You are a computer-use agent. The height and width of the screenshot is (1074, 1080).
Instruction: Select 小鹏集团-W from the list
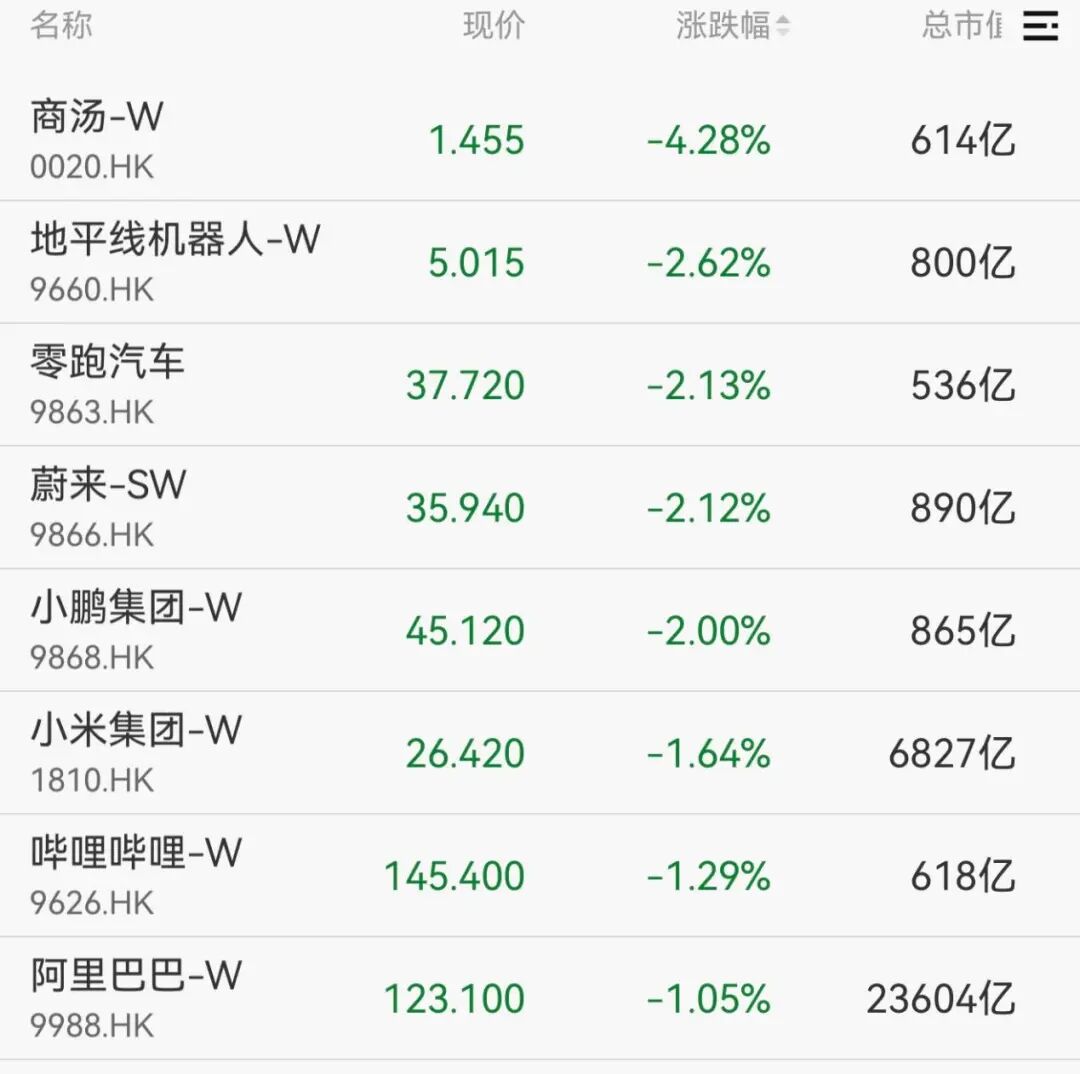(540, 630)
